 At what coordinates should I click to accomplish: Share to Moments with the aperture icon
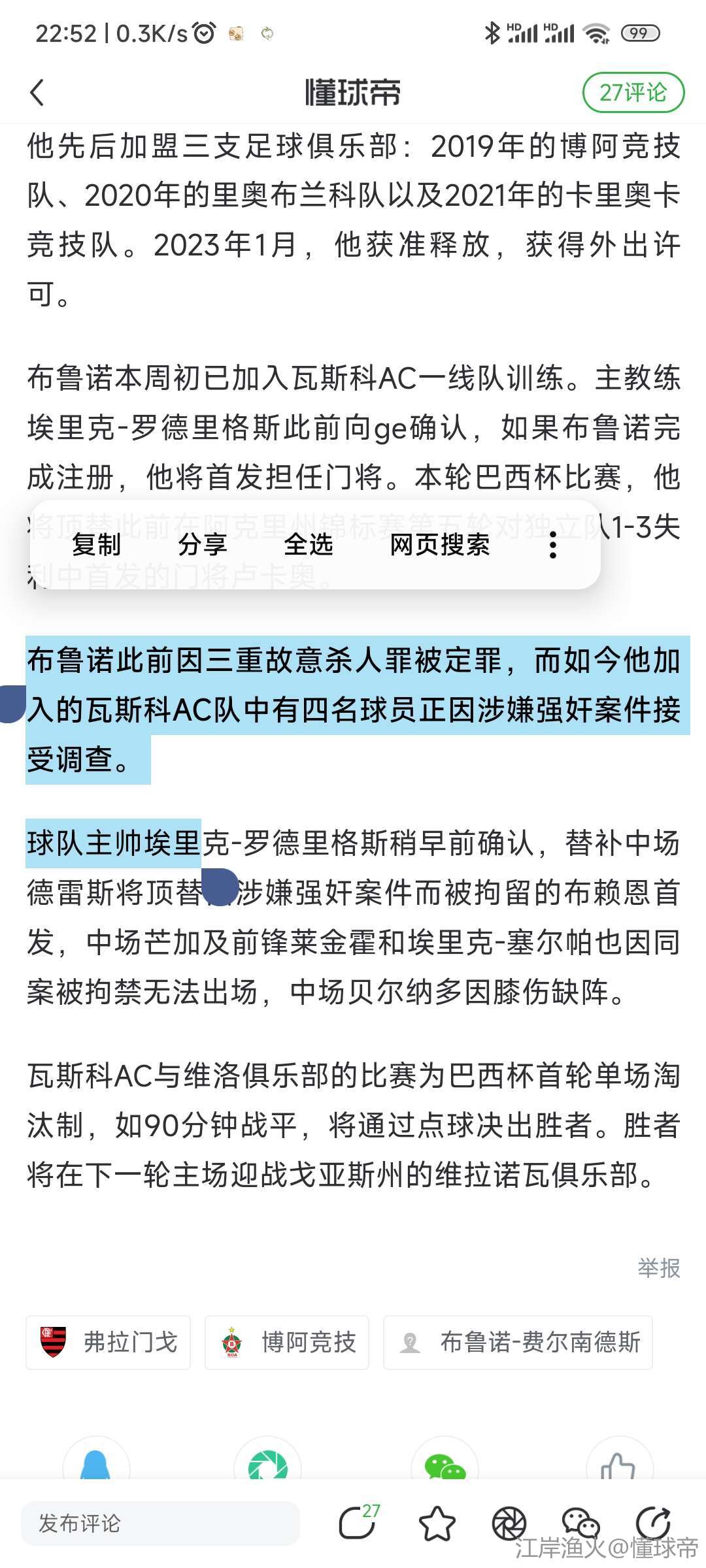pyautogui.click(x=509, y=1524)
